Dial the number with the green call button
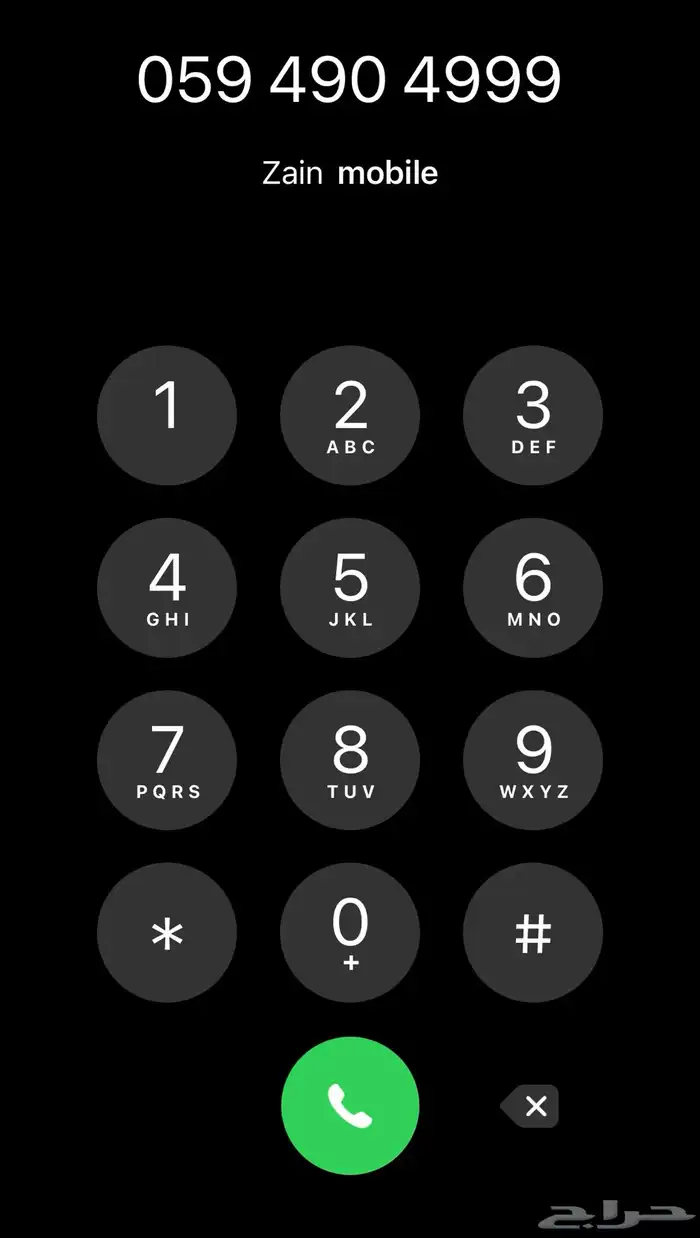The image size is (700, 1238). point(350,1106)
